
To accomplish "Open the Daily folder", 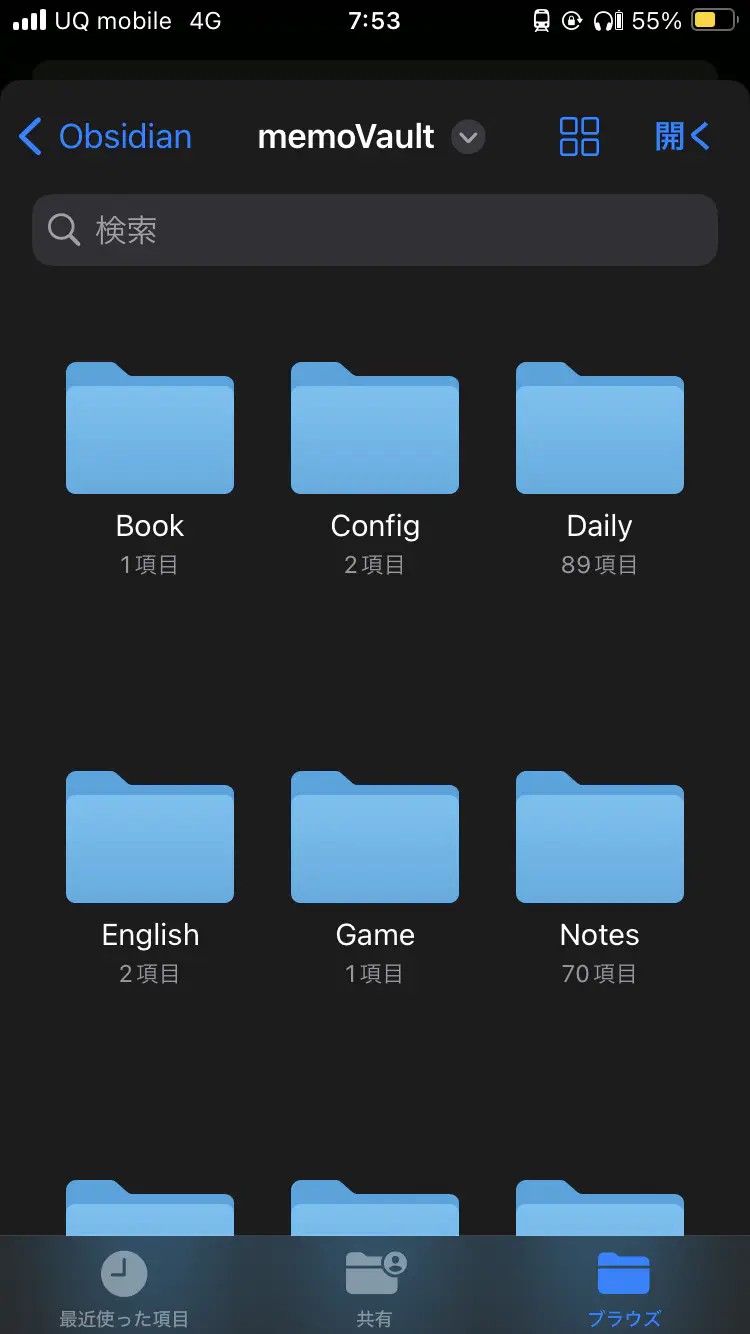I will click(600, 429).
